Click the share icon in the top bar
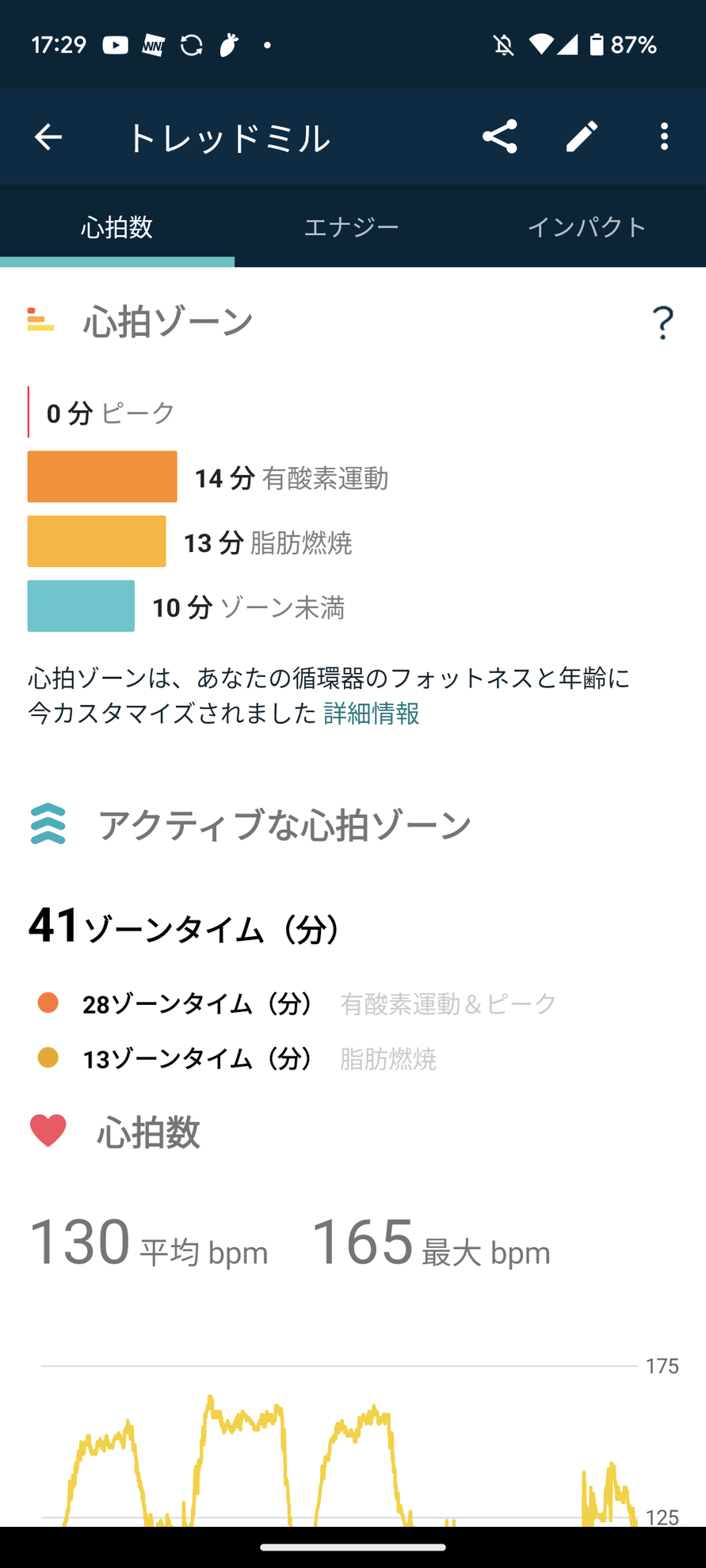The width and height of the screenshot is (706, 1568). point(501,136)
